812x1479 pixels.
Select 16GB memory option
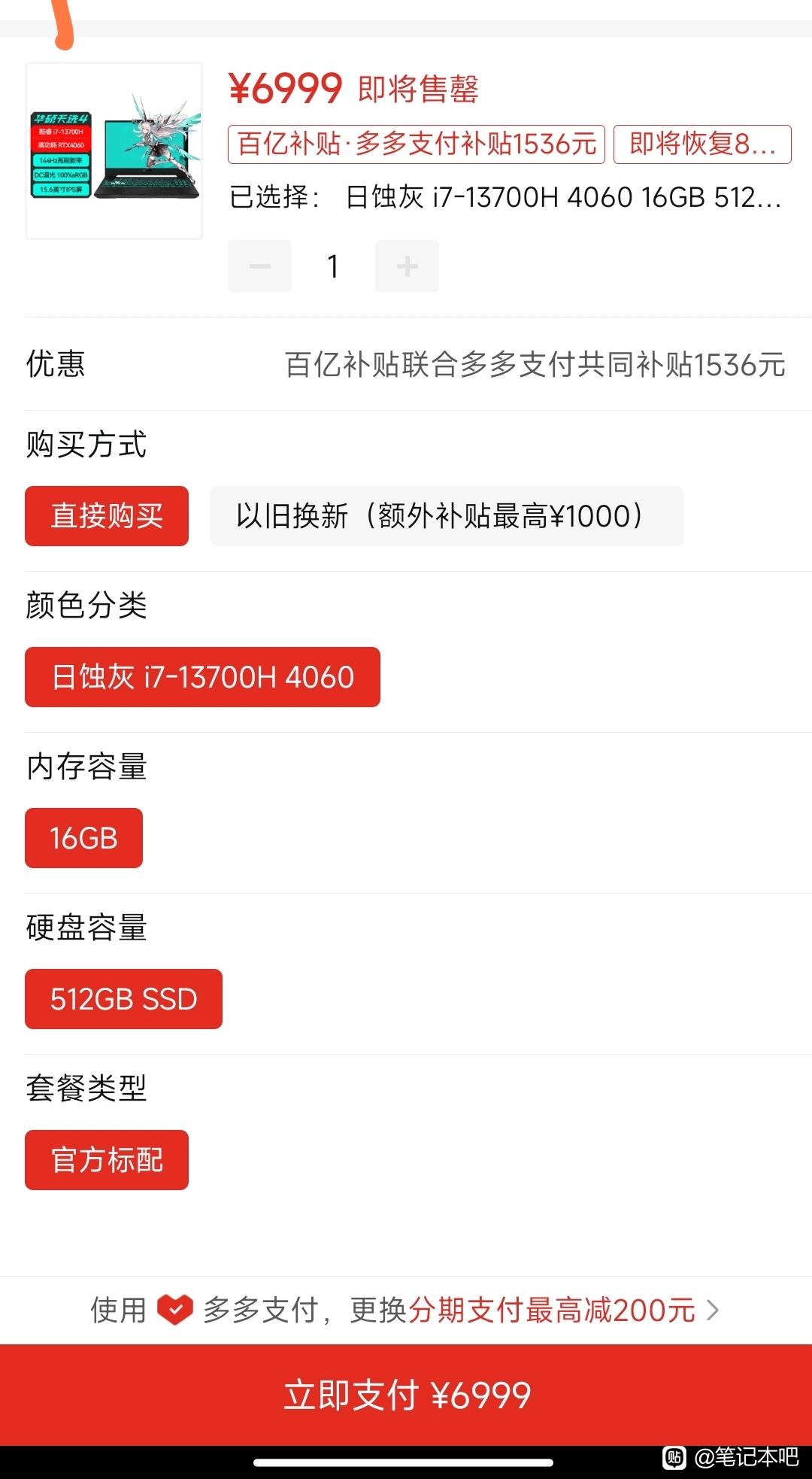pos(83,838)
